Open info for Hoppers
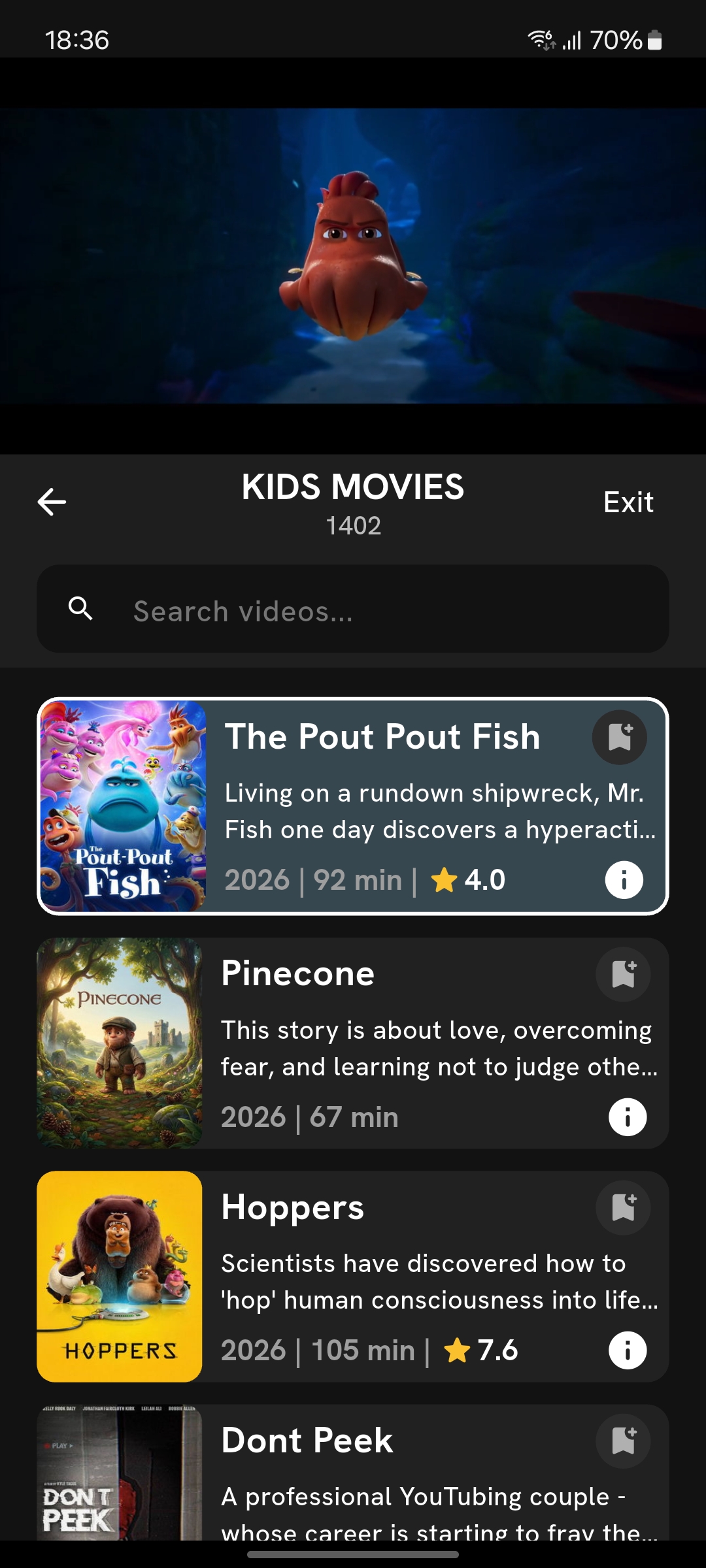Image resolution: width=706 pixels, height=1568 pixels. [626, 1350]
